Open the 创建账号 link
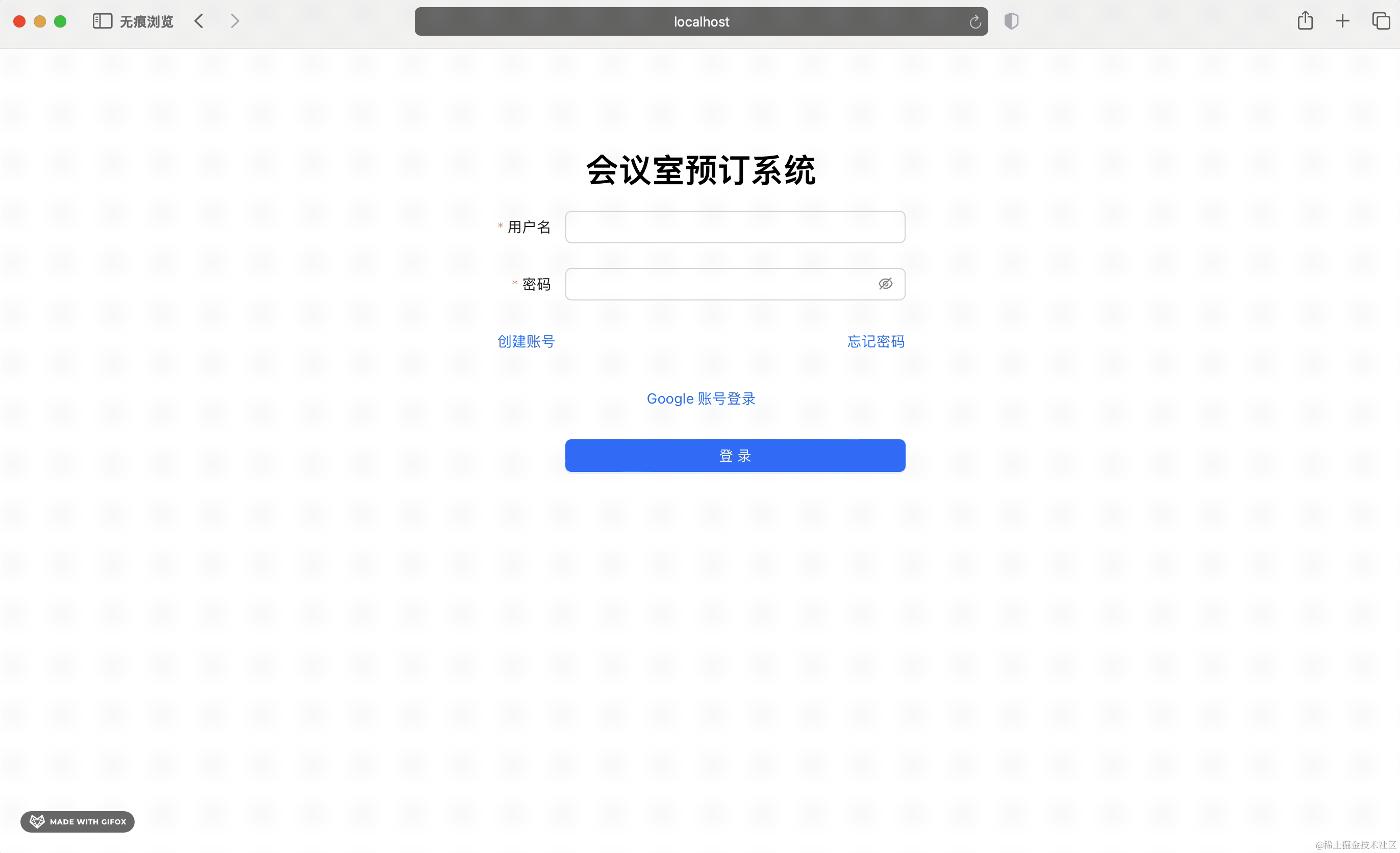The image size is (1400, 853). click(526, 341)
